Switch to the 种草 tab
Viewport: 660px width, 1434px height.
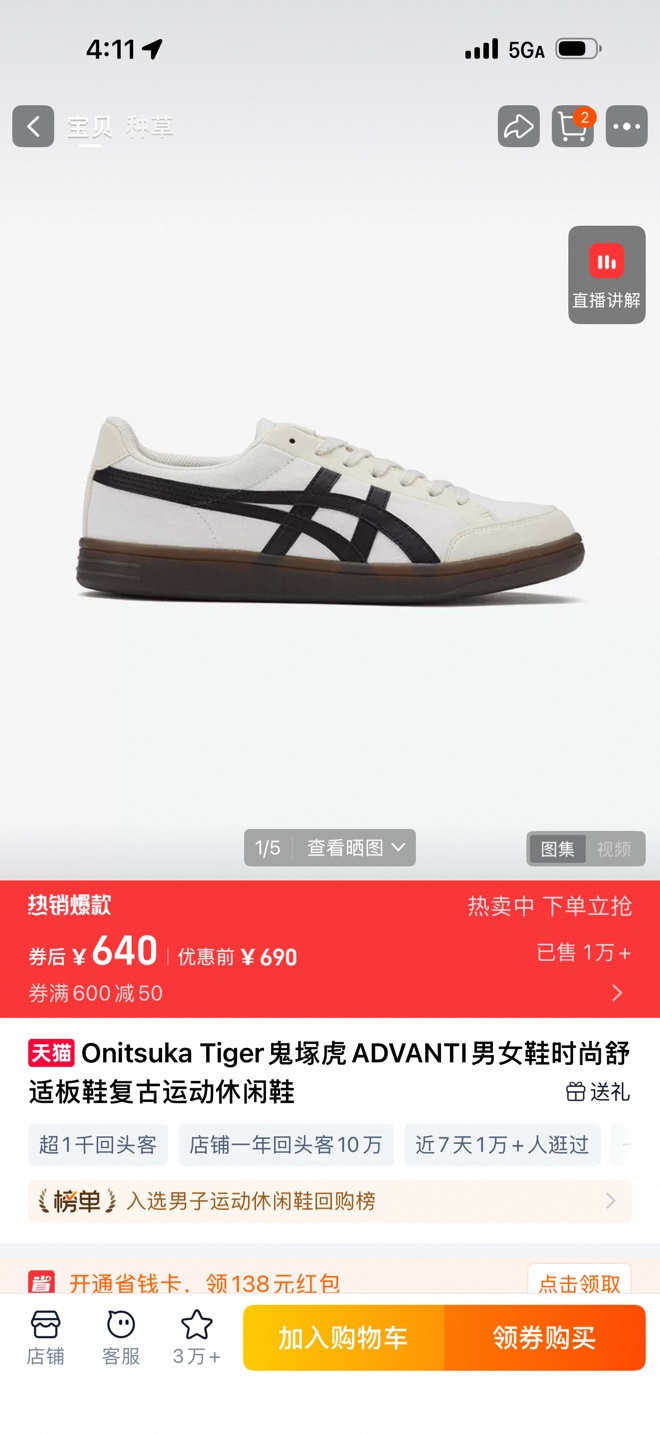(x=150, y=127)
